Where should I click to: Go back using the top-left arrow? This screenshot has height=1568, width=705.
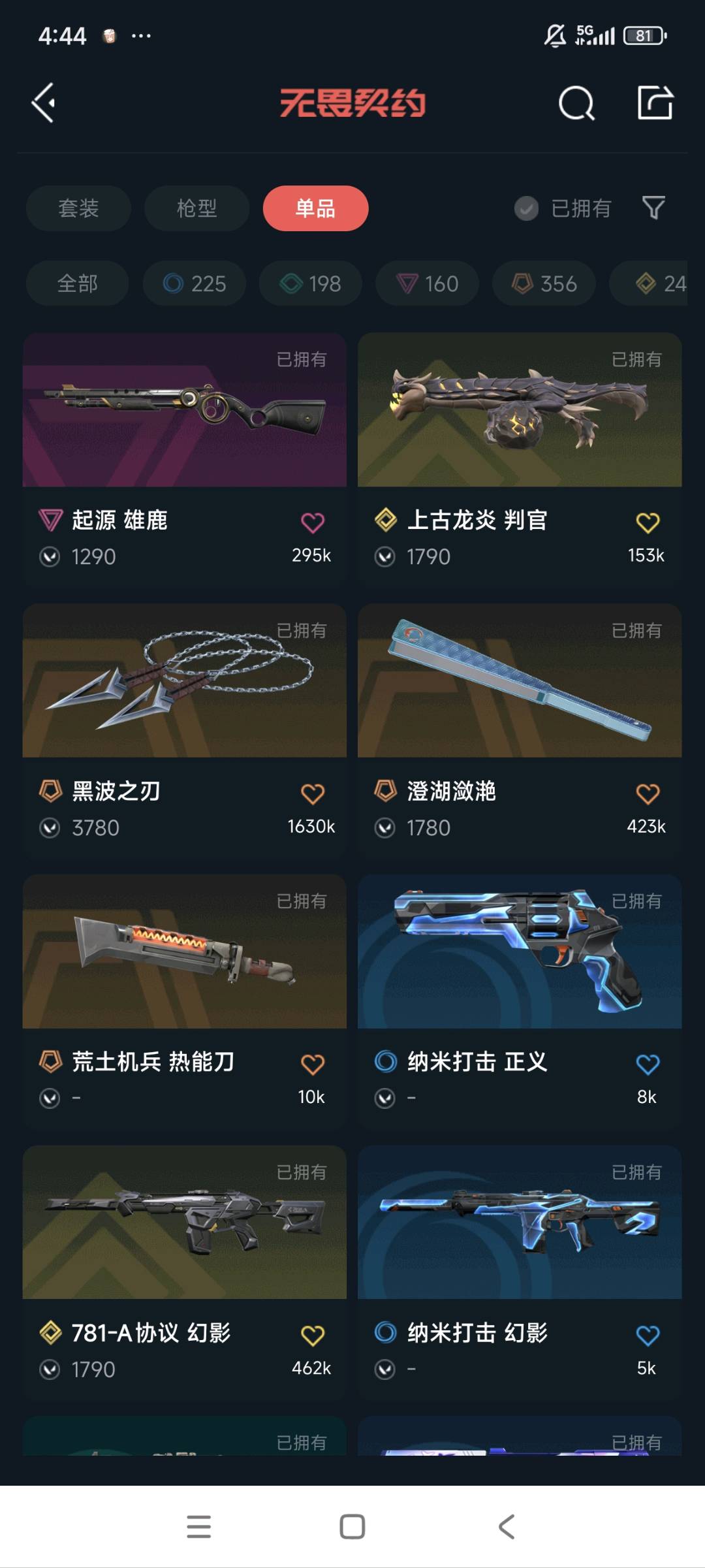coord(44,103)
